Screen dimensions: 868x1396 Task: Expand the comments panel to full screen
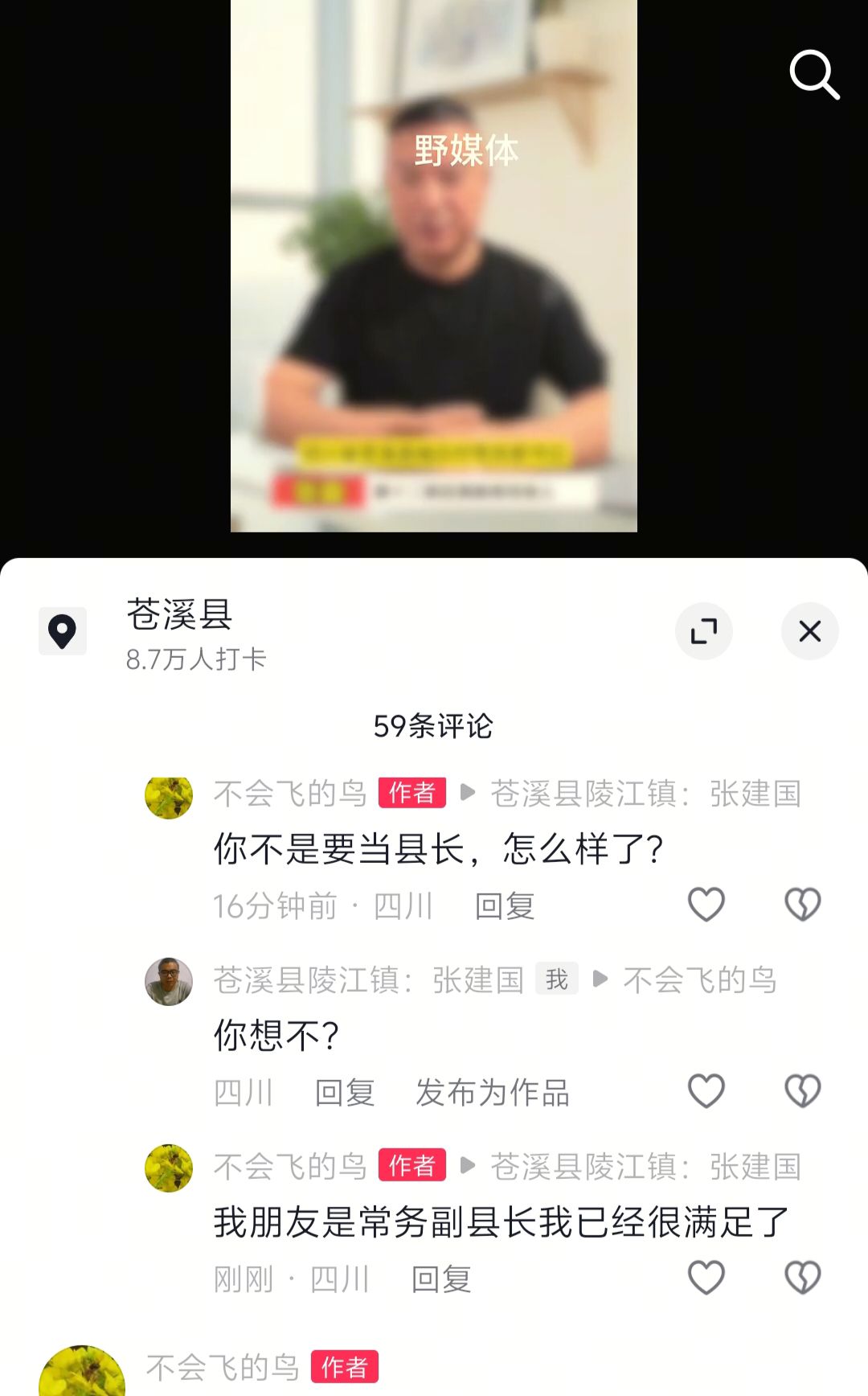(x=704, y=631)
